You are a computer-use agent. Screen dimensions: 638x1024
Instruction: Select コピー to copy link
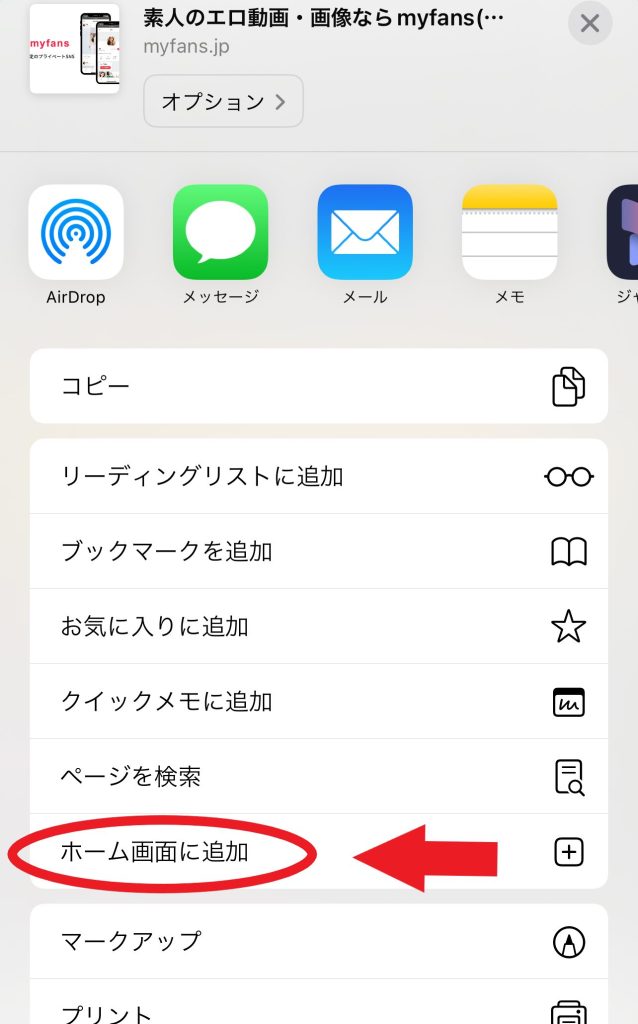318,386
